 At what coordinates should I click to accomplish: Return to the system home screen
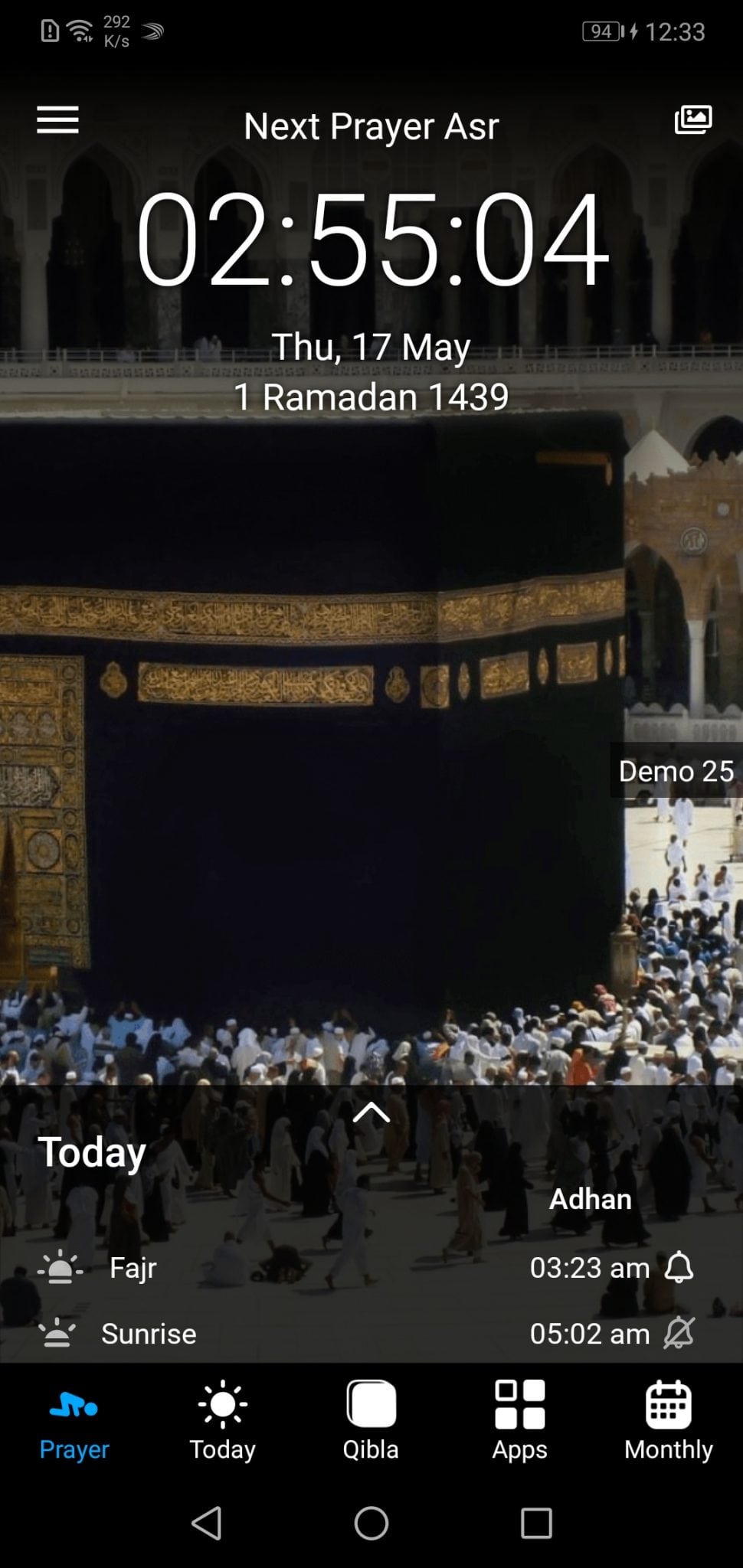pyautogui.click(x=371, y=1523)
